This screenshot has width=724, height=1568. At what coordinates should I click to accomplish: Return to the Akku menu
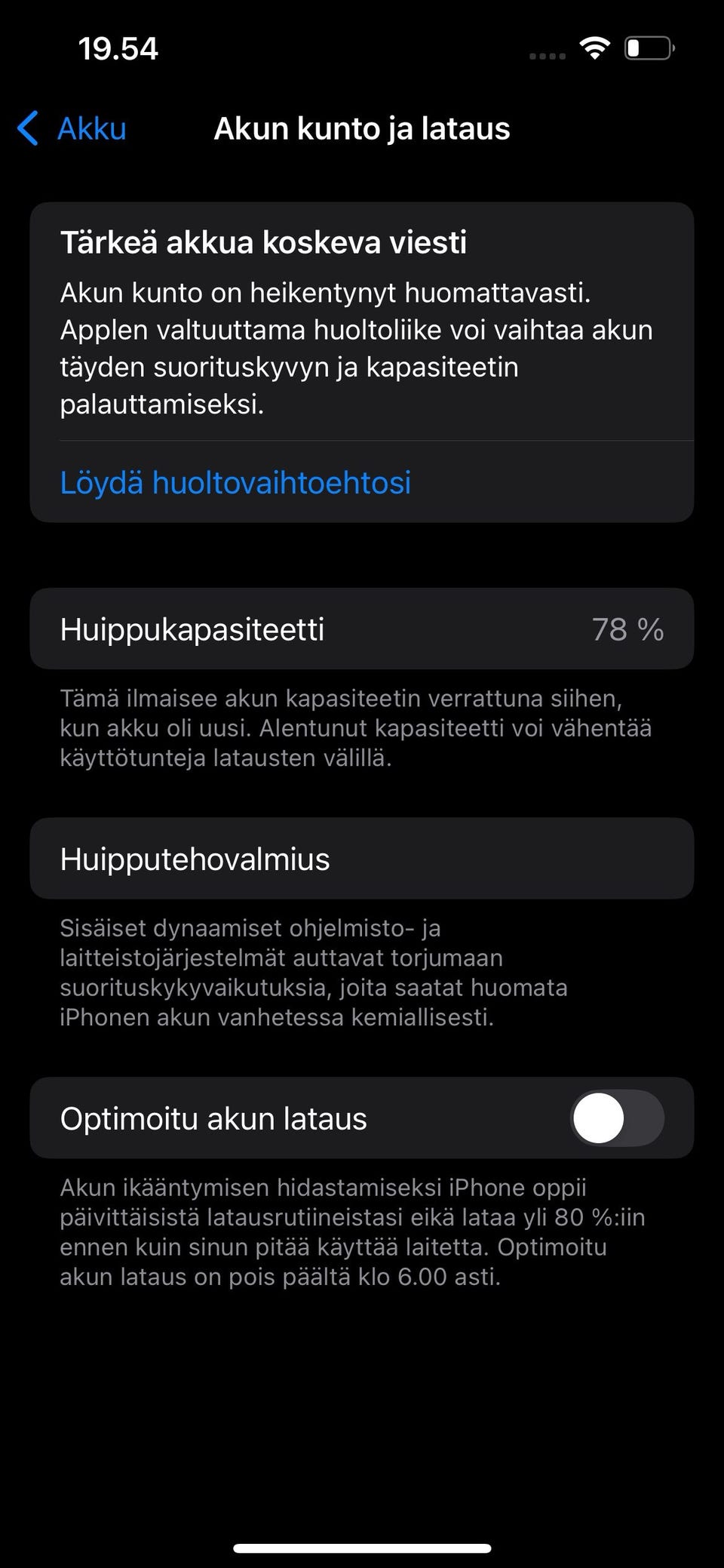click(x=92, y=128)
